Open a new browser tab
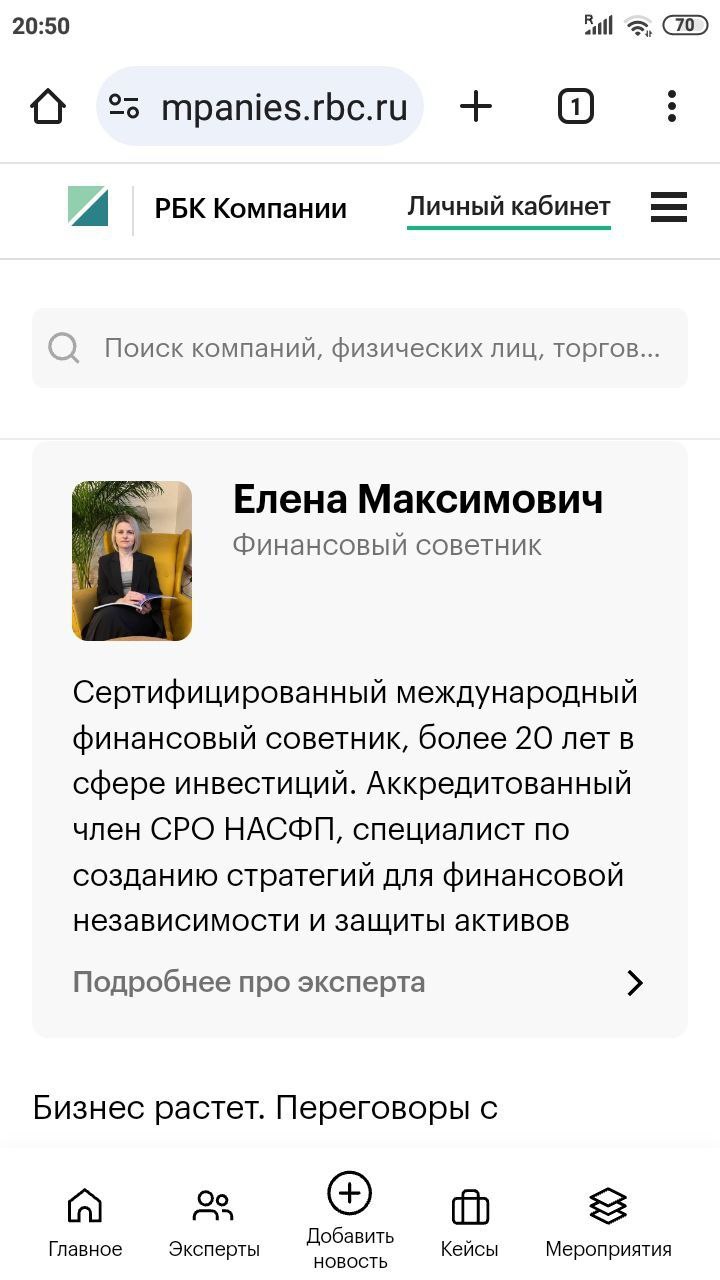720x1280 pixels. click(x=476, y=106)
